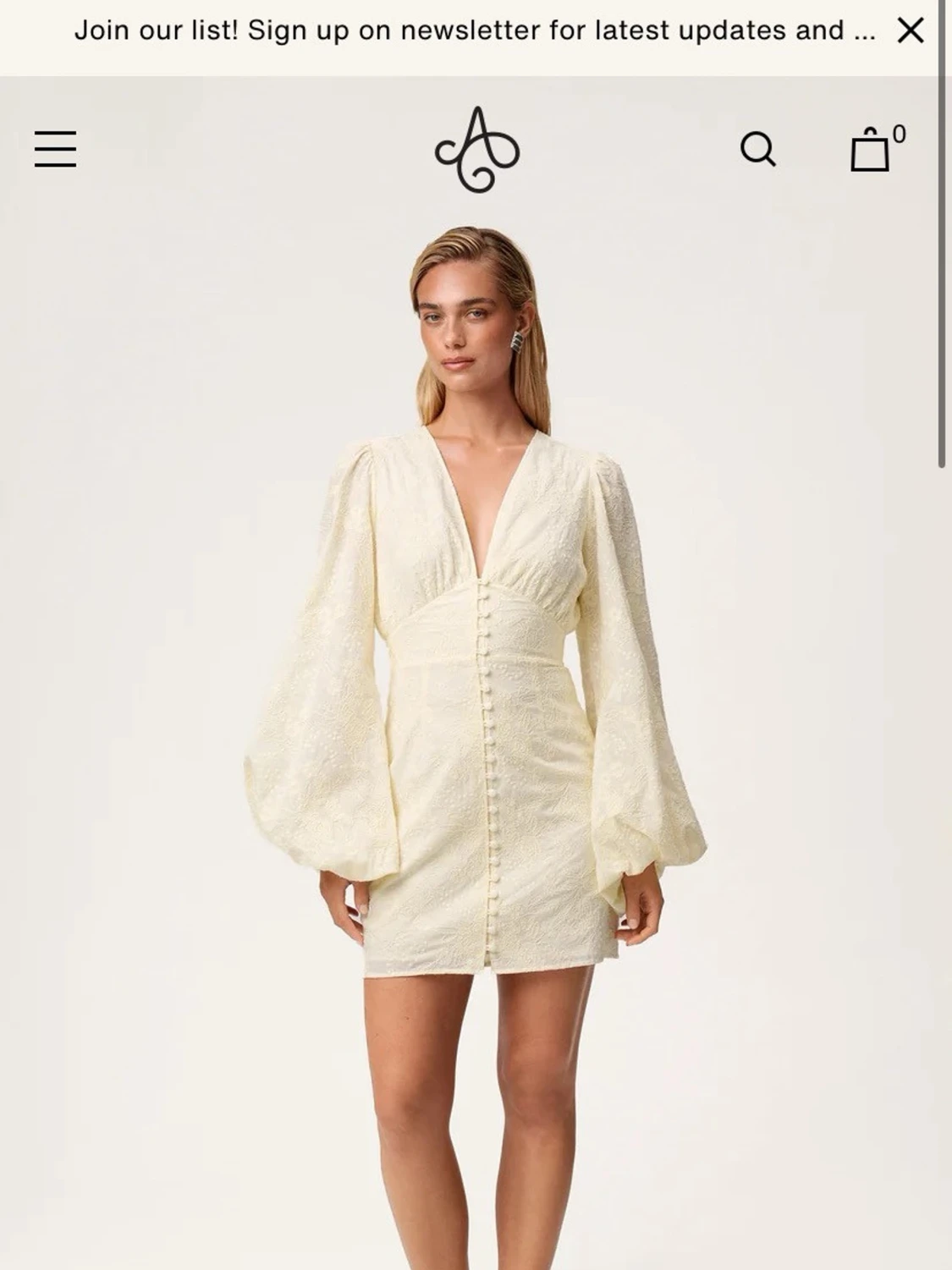This screenshot has width=952, height=1270.
Task: Open the newsletter sign-up announcement
Action: 474,31
